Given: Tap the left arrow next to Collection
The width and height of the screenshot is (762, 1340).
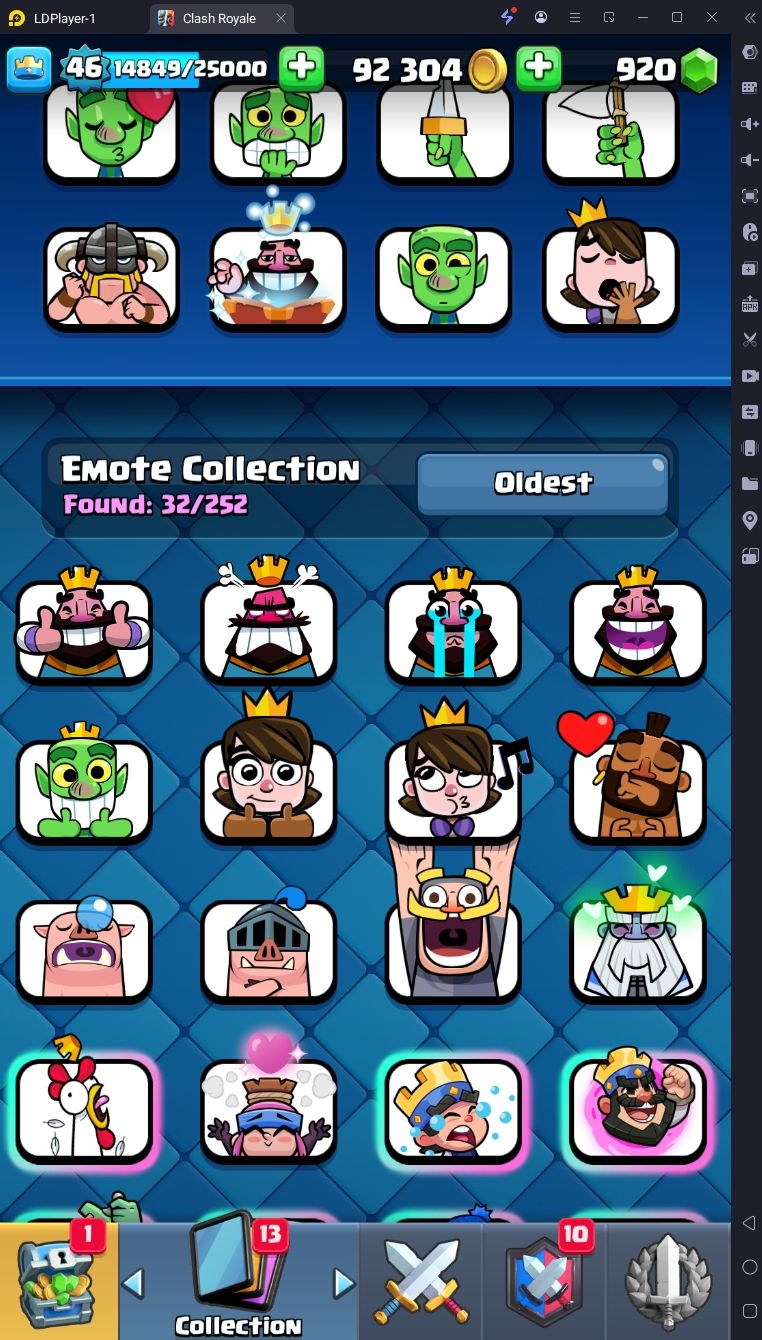Looking at the screenshot, I should 133,1282.
